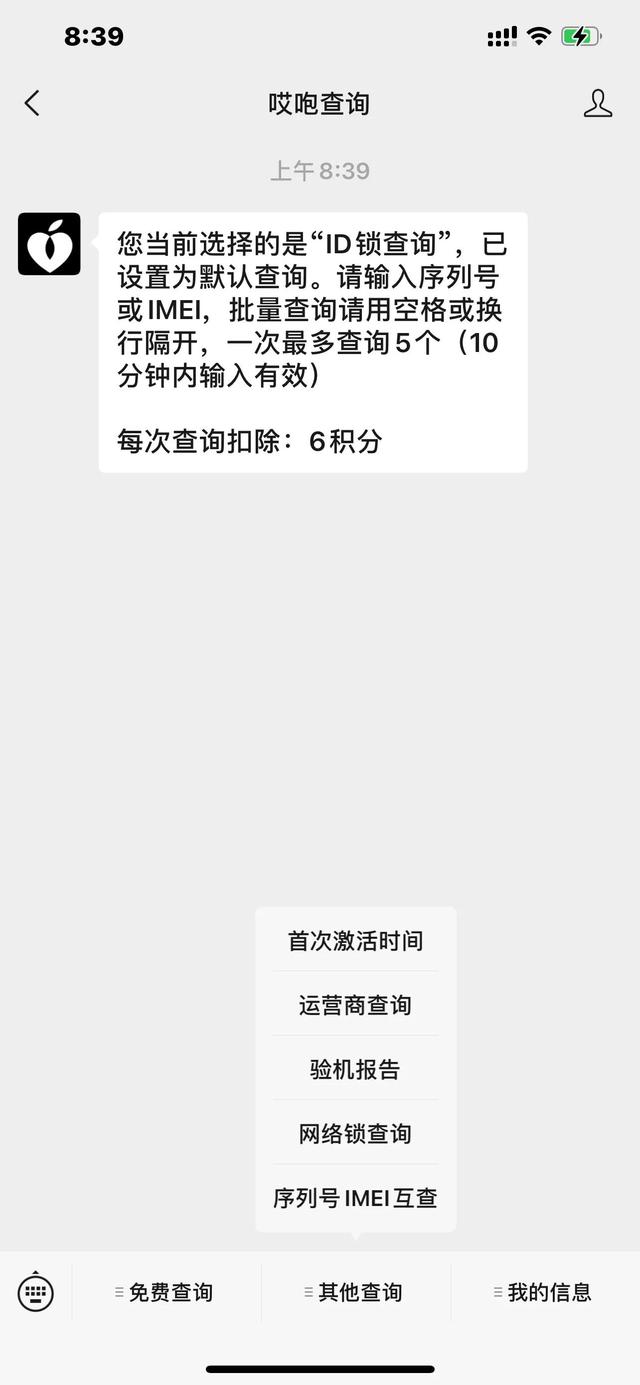Tap the 哎咆查询 account avatar
The image size is (640, 1385).
tap(49, 244)
